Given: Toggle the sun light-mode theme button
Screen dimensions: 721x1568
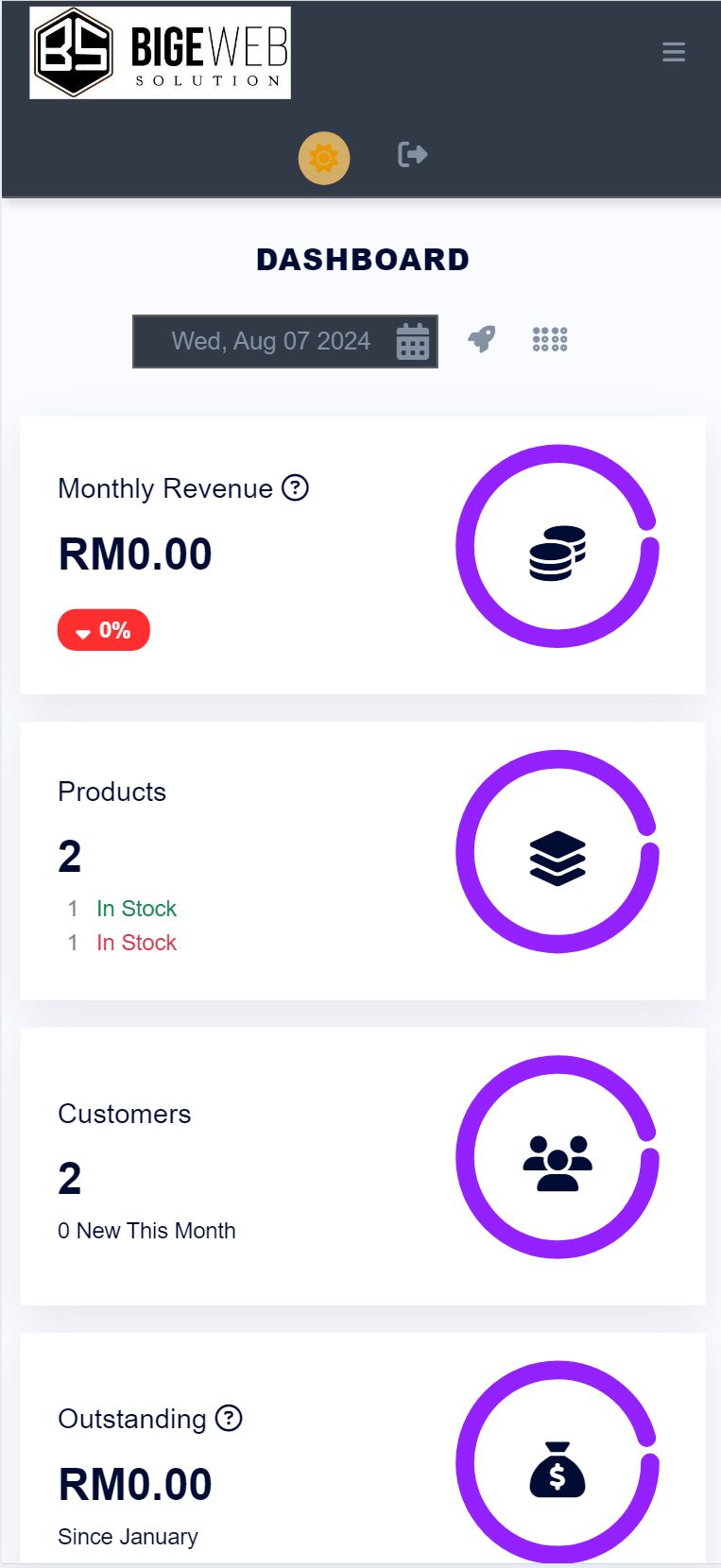Looking at the screenshot, I should 324,158.
